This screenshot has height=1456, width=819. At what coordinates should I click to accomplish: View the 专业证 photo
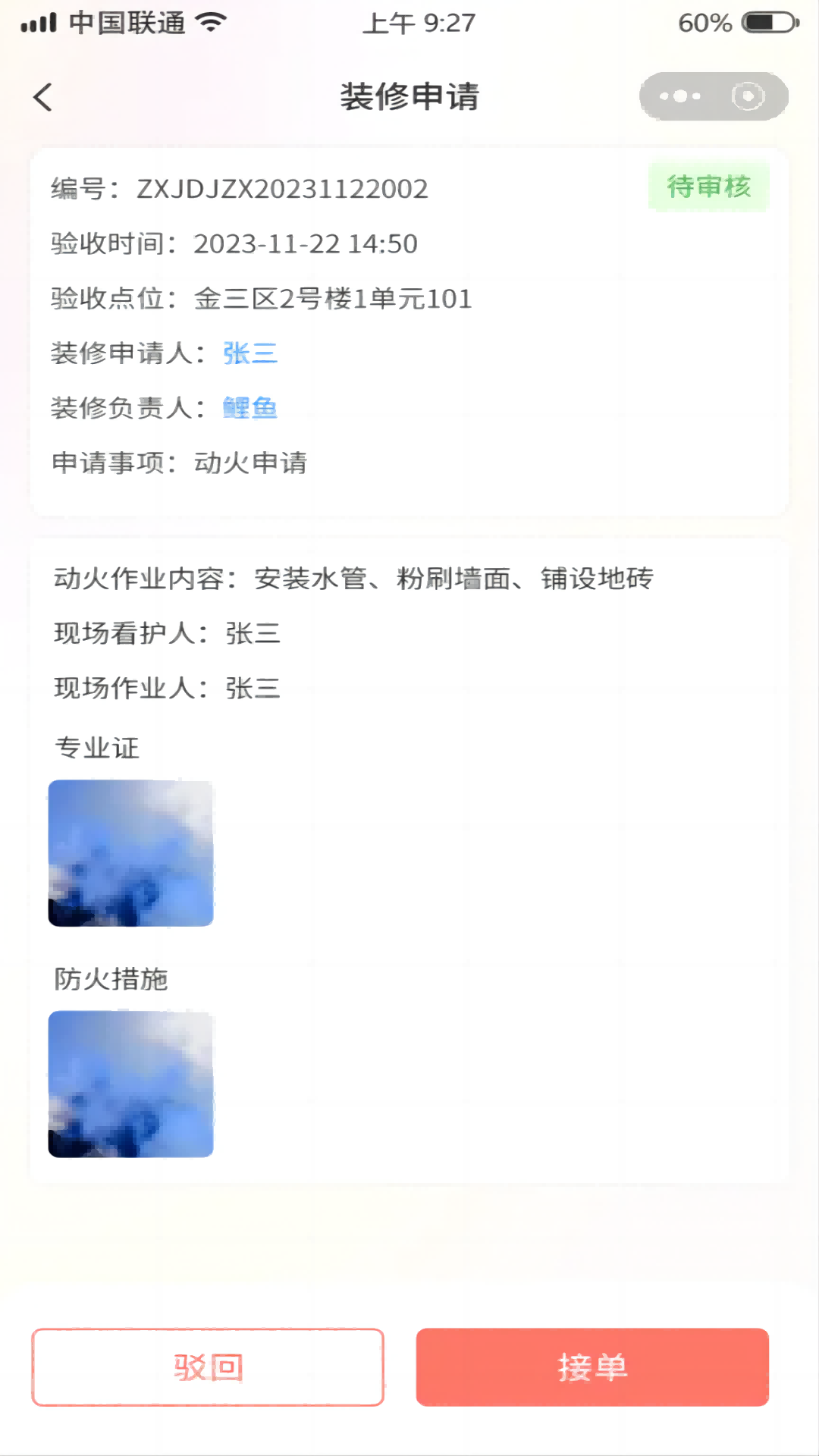[130, 853]
